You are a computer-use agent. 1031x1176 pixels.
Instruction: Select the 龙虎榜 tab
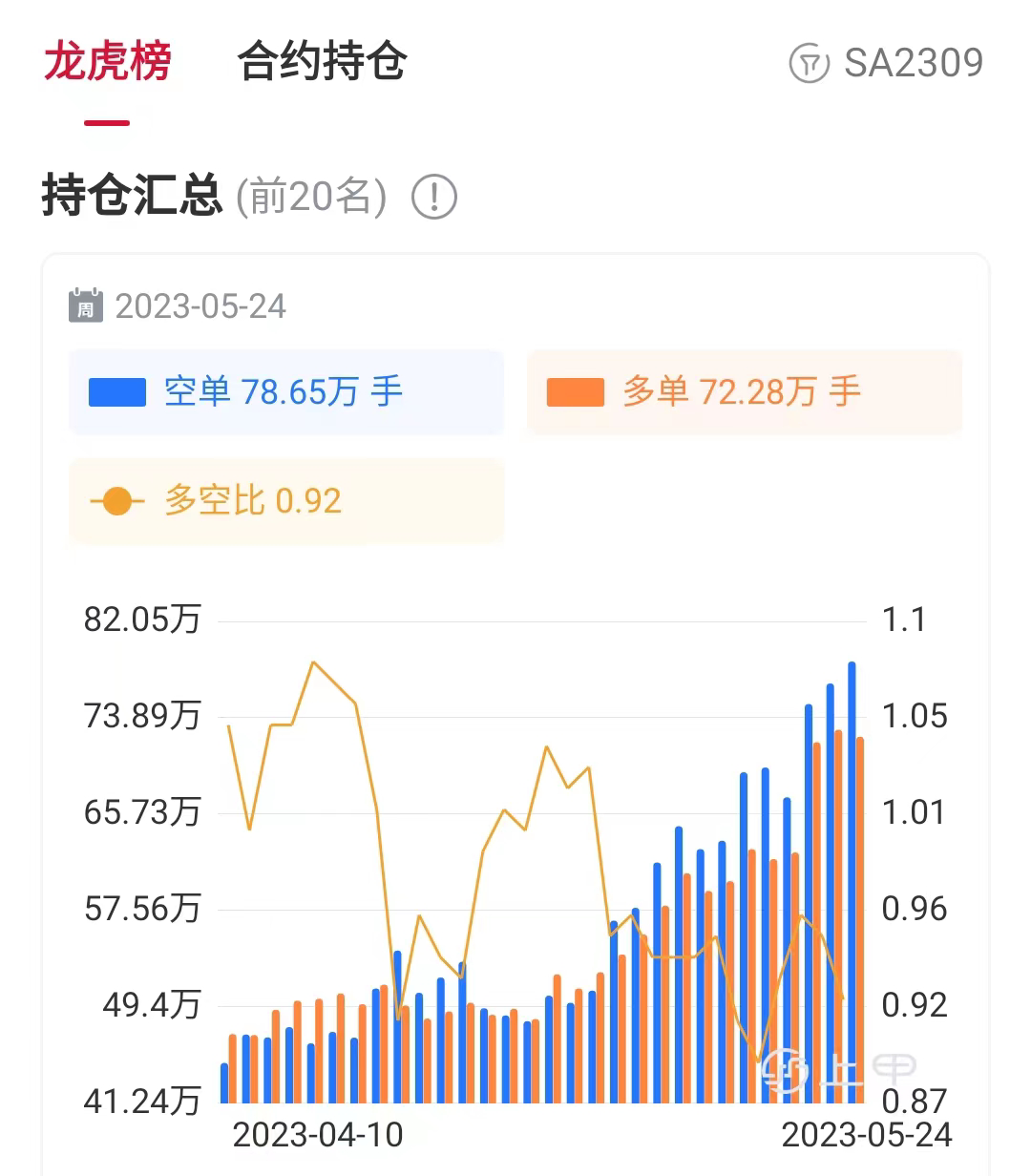click(x=107, y=62)
